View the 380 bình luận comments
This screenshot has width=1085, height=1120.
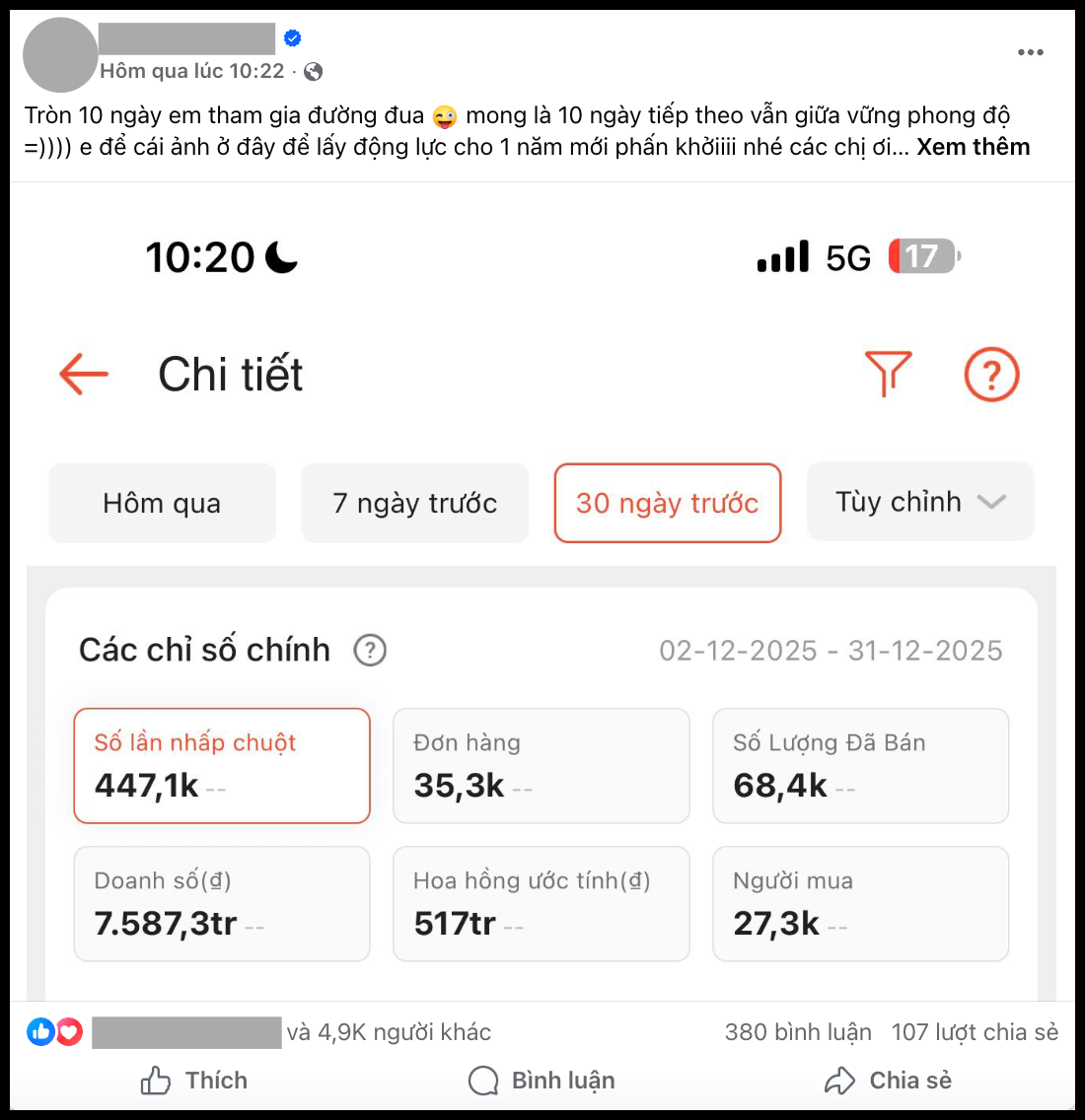coord(797,1032)
